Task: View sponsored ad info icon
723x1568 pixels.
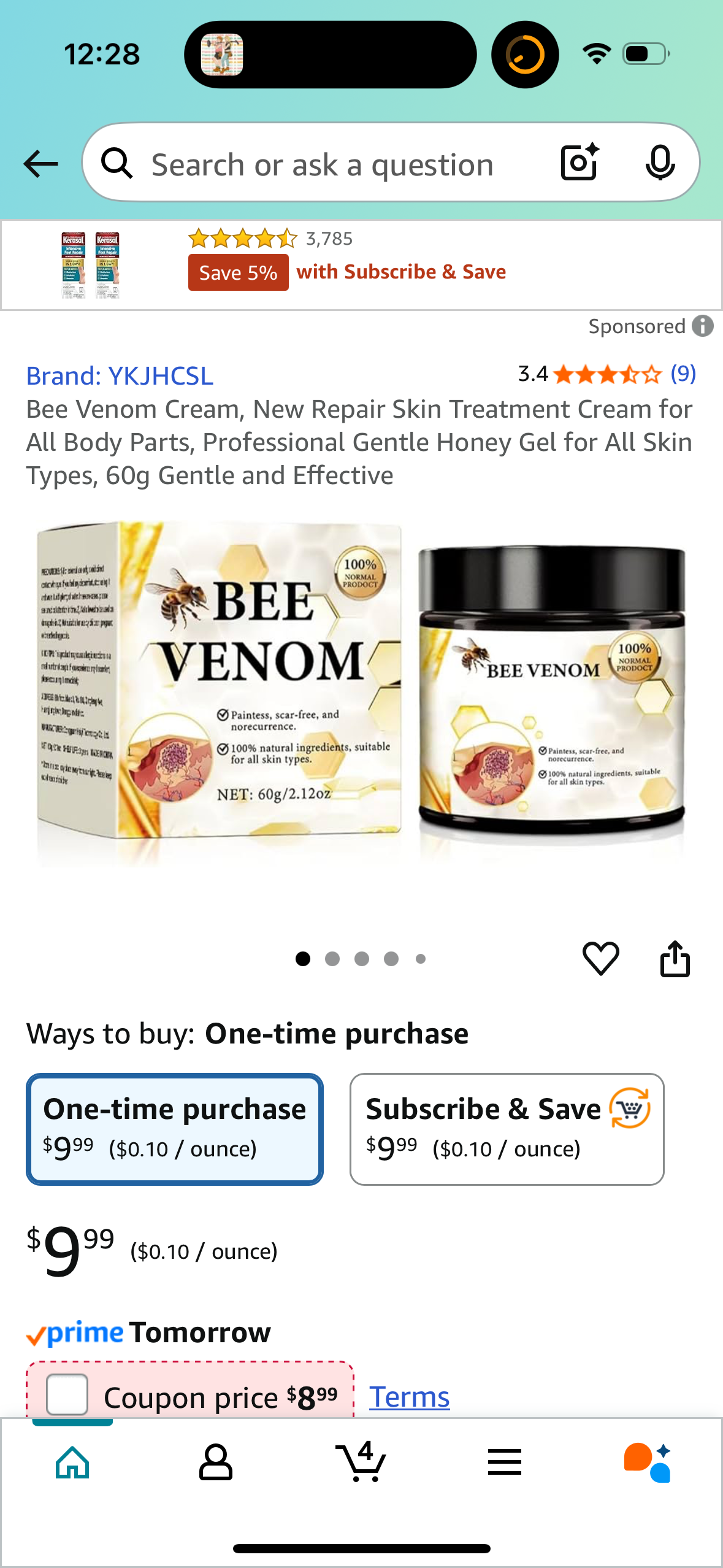Action: [703, 326]
